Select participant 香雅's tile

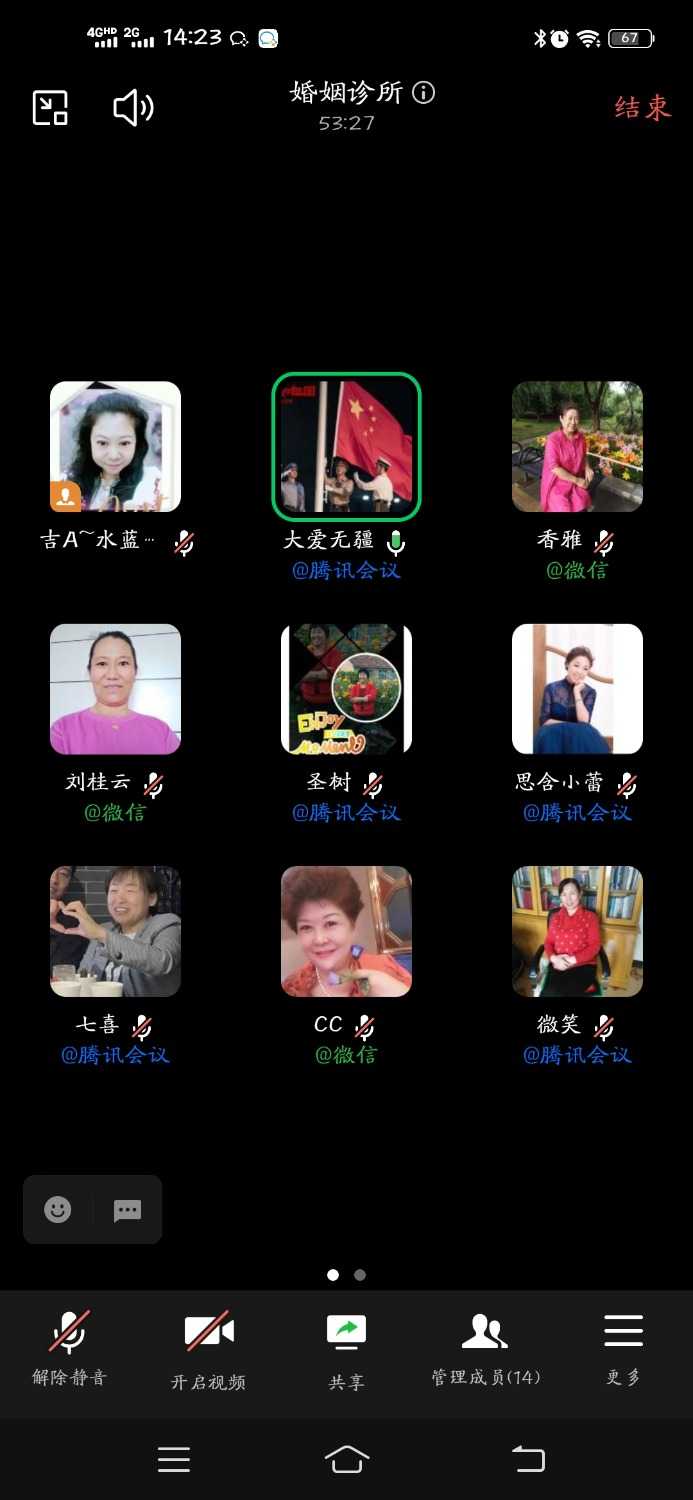[577, 447]
